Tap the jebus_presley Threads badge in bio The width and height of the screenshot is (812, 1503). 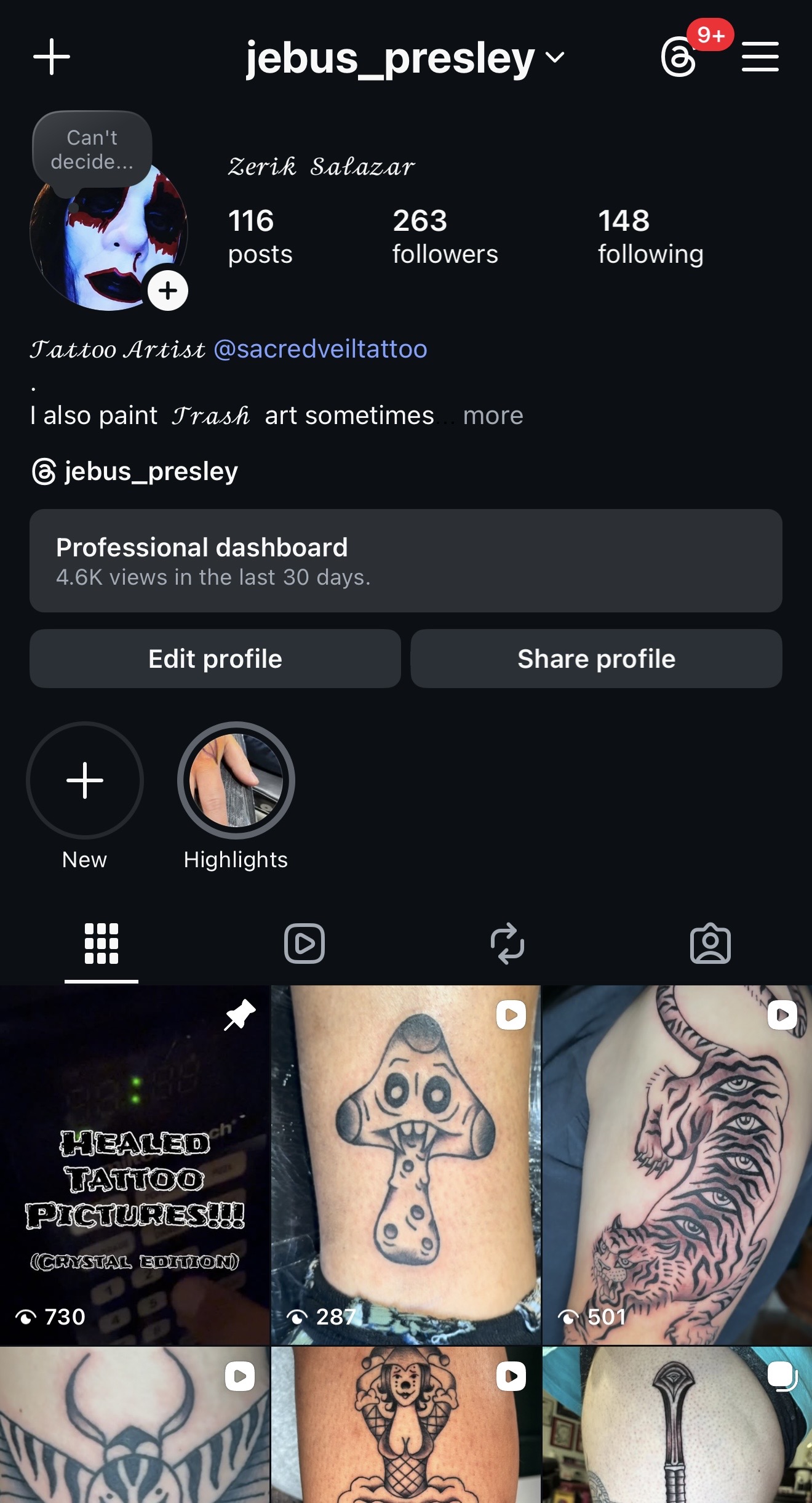134,471
